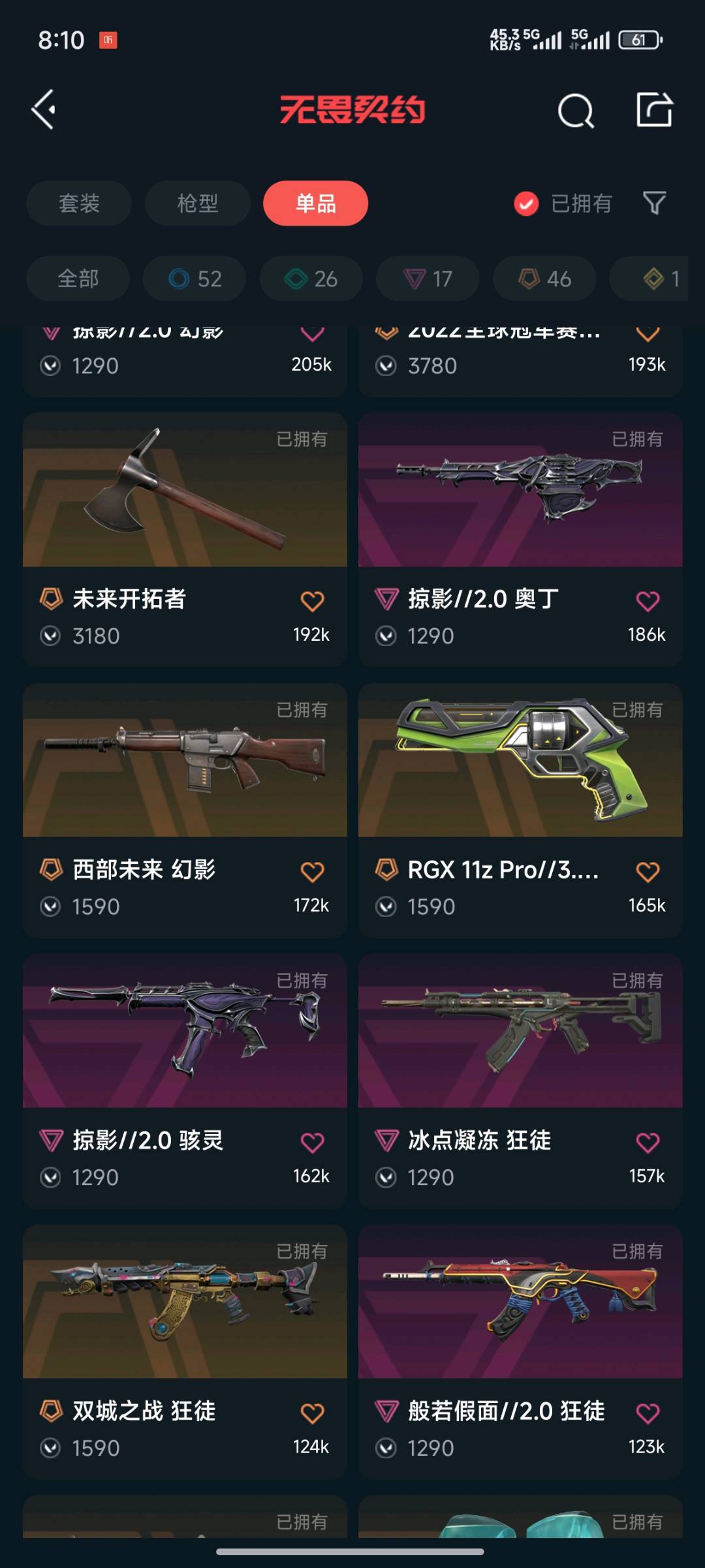Screen dimensions: 705x1568
Task: Uncheck the 已拥有 filter
Action: tap(526, 204)
